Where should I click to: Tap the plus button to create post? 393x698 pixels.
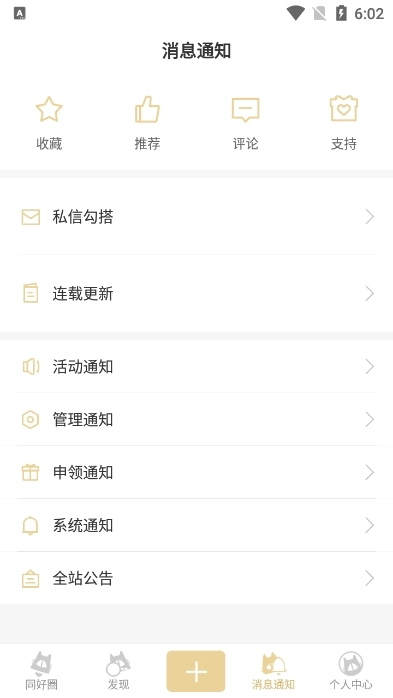(x=196, y=671)
